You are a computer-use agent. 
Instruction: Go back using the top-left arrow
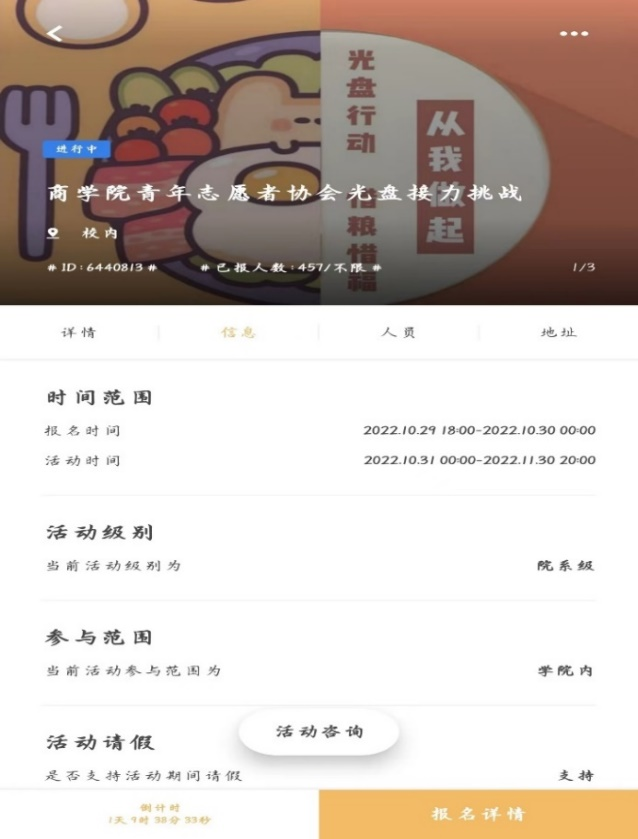pos(54,33)
